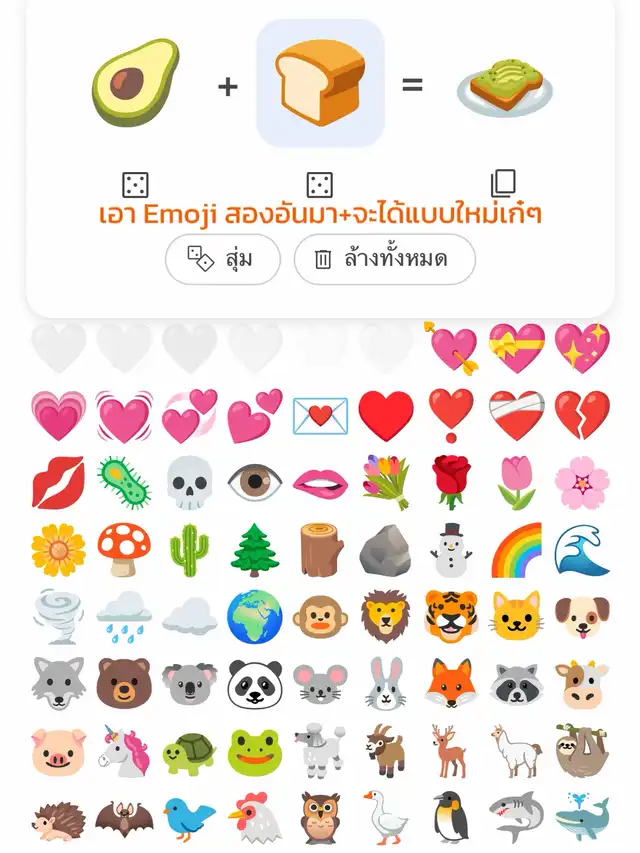Pick the skull emoji
This screenshot has height=853, width=640.
[190, 483]
